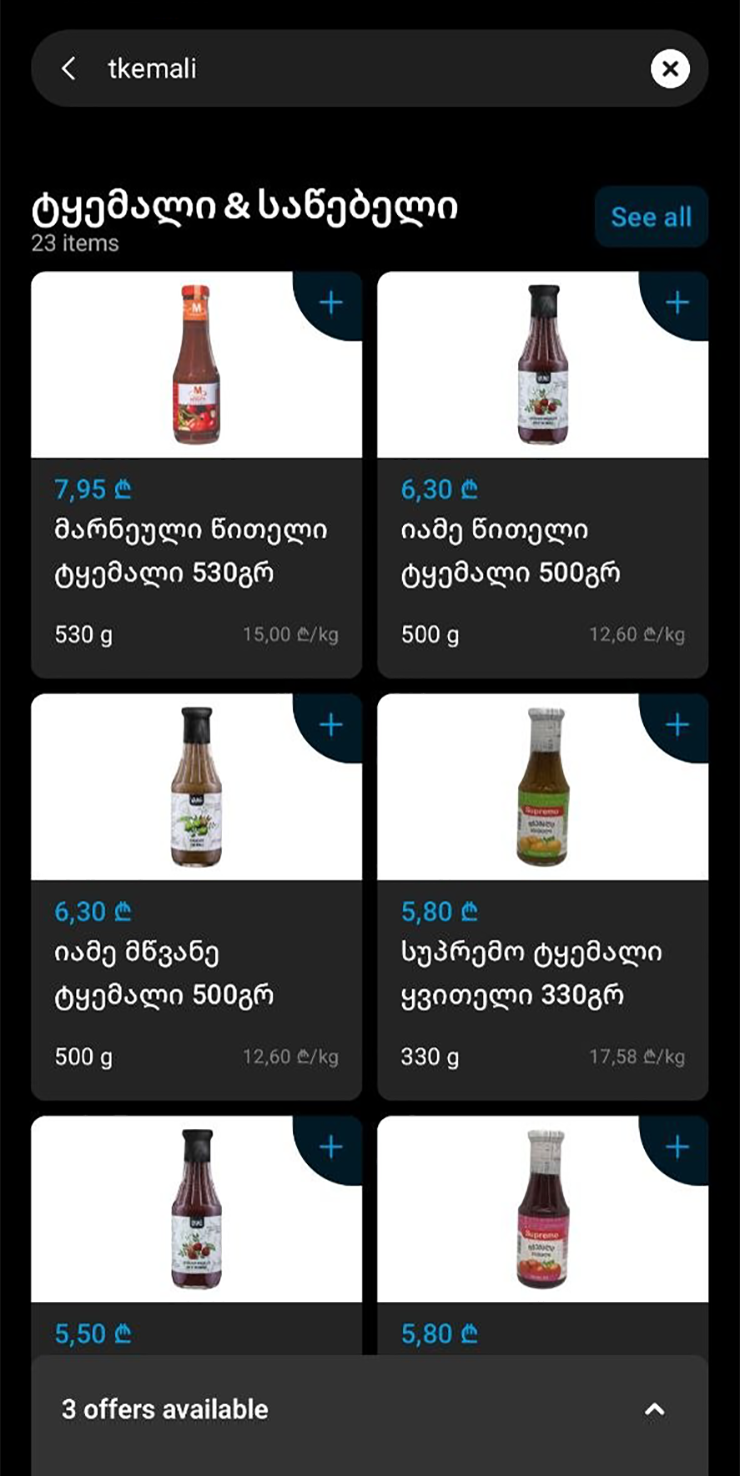
Task: Clear the tkemali search text
Action: (x=670, y=69)
